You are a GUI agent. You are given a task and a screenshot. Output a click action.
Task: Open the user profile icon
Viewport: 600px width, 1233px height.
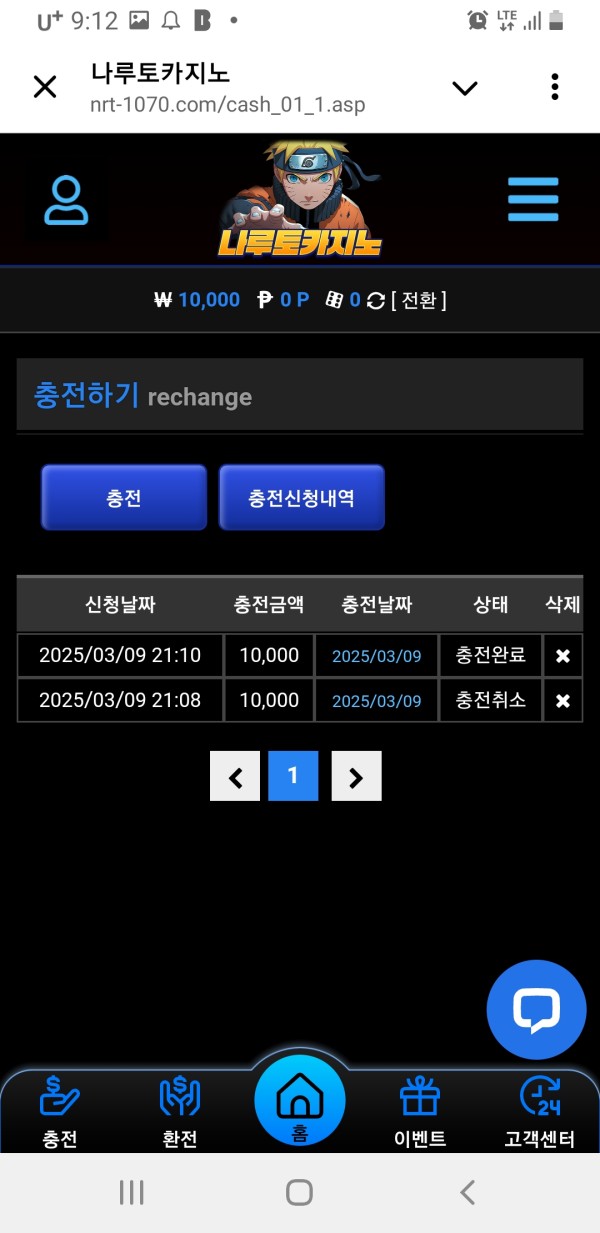tap(66, 200)
